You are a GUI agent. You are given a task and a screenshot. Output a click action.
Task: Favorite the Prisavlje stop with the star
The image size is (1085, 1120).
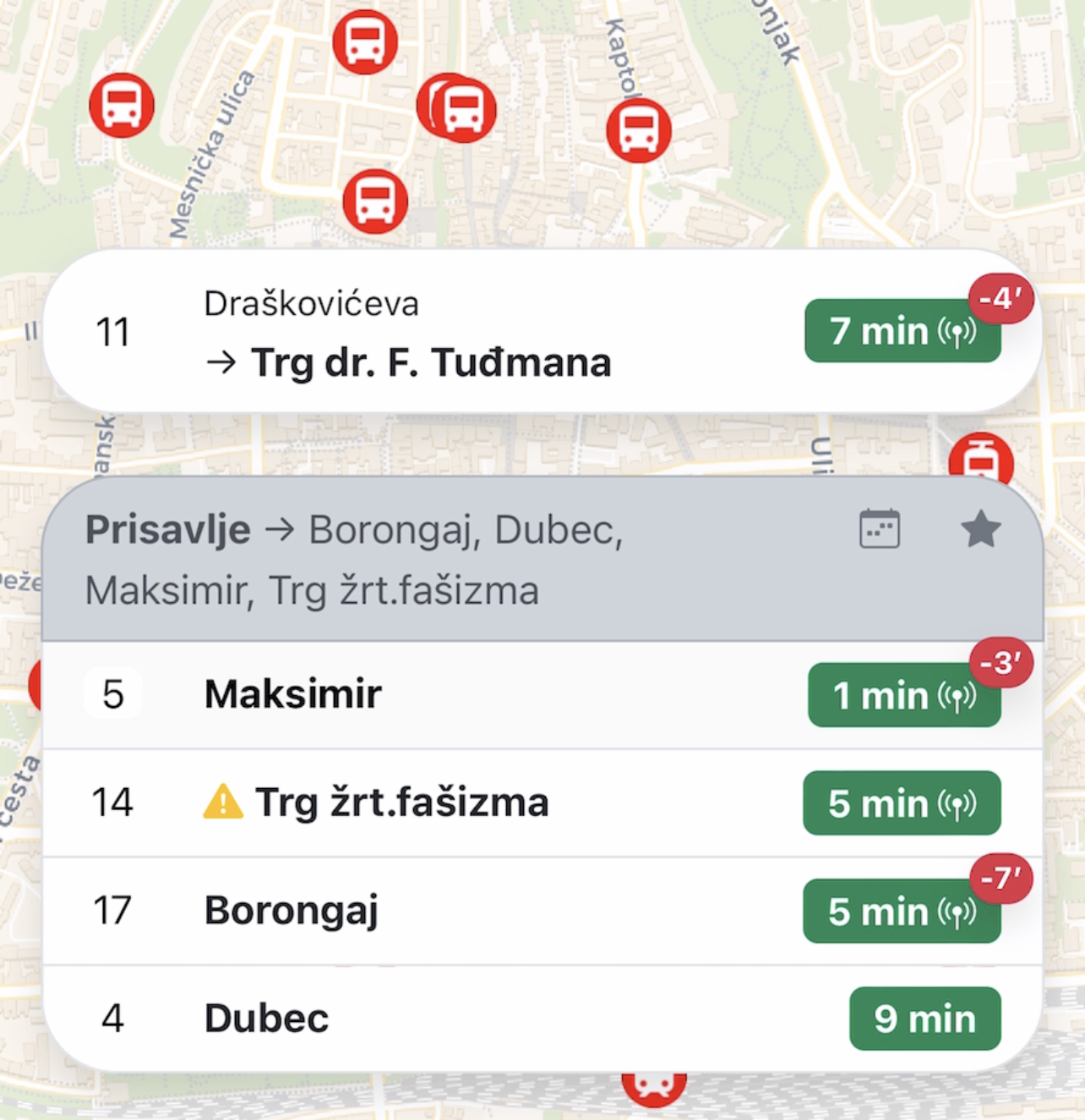click(x=981, y=530)
